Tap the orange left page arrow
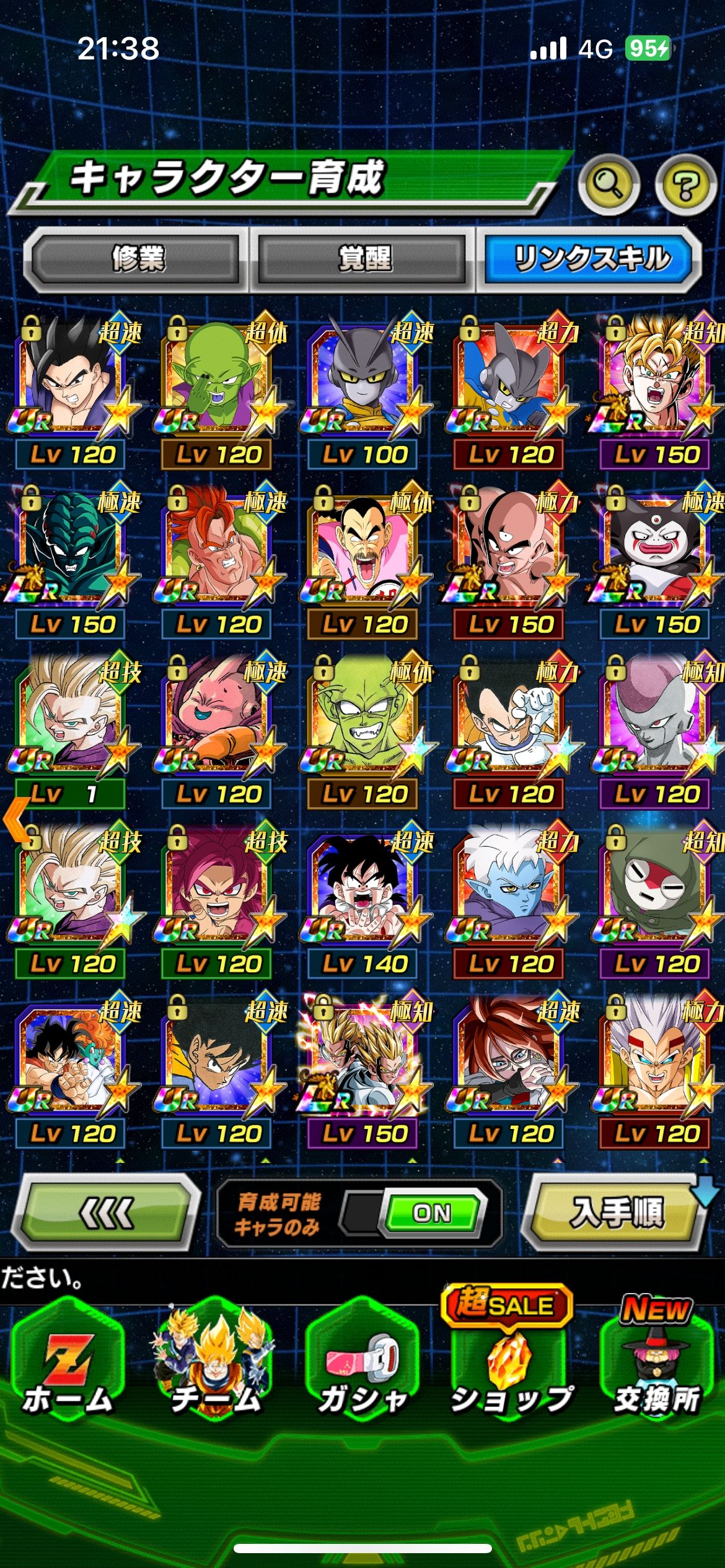Viewport: 725px width, 1568px height. pos(17,819)
